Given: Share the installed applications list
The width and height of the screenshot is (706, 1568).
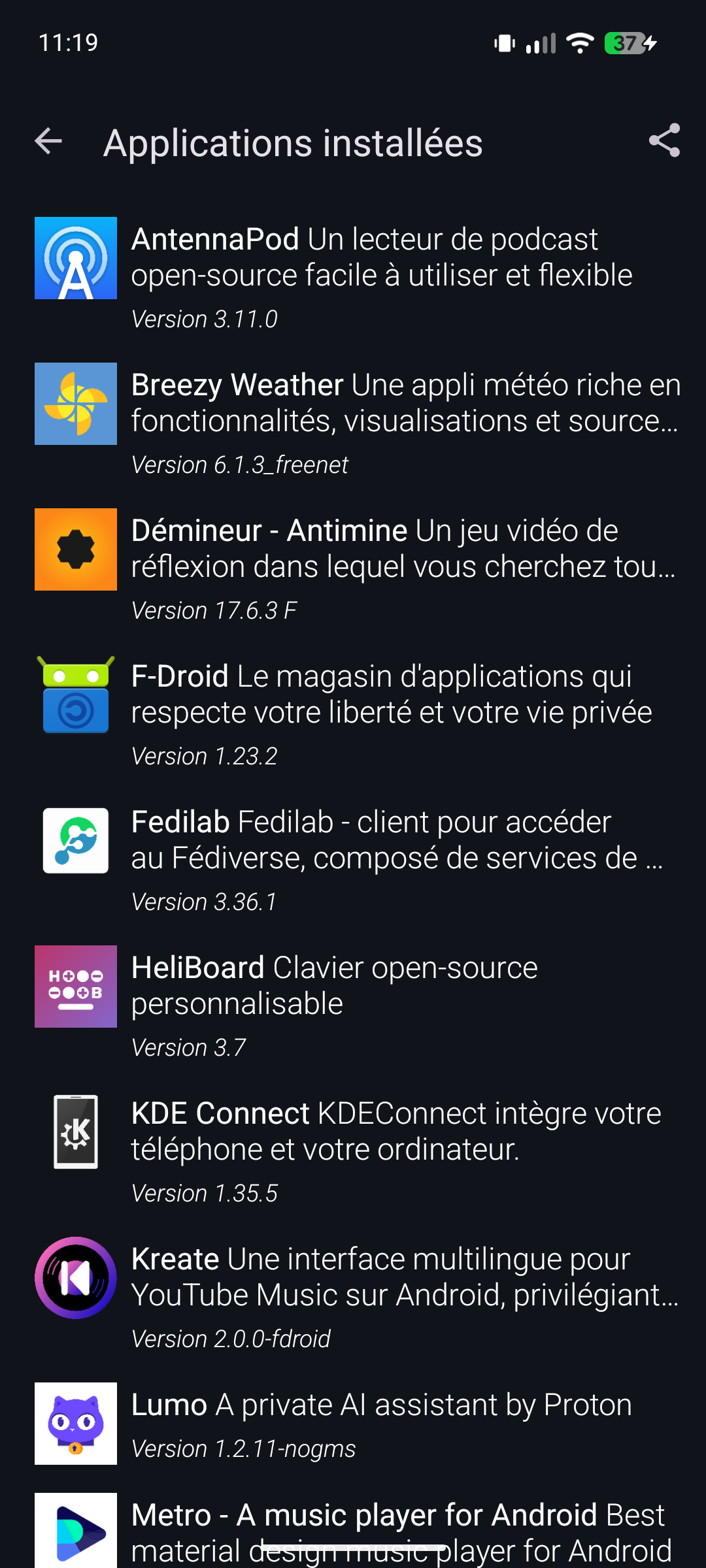Looking at the screenshot, I should 664,141.
